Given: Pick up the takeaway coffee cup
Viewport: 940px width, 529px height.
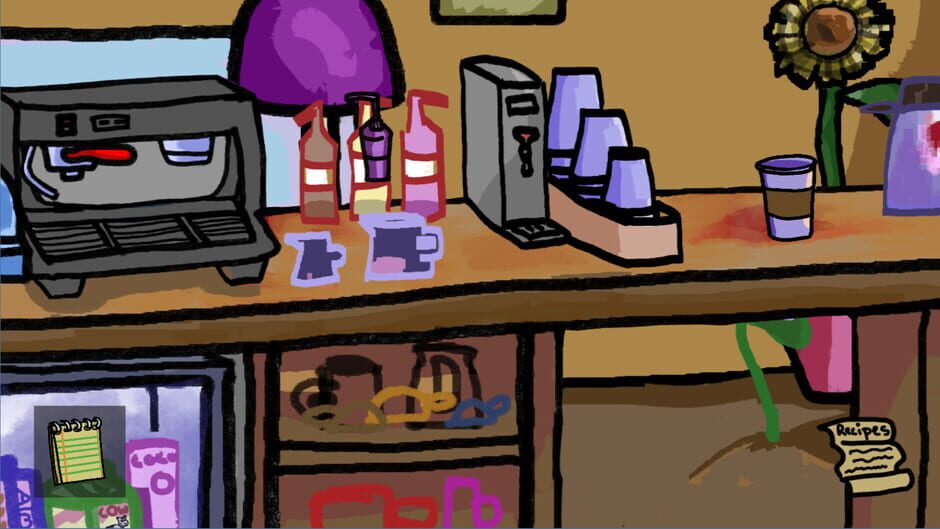Looking at the screenshot, I should pyautogui.click(x=786, y=197).
